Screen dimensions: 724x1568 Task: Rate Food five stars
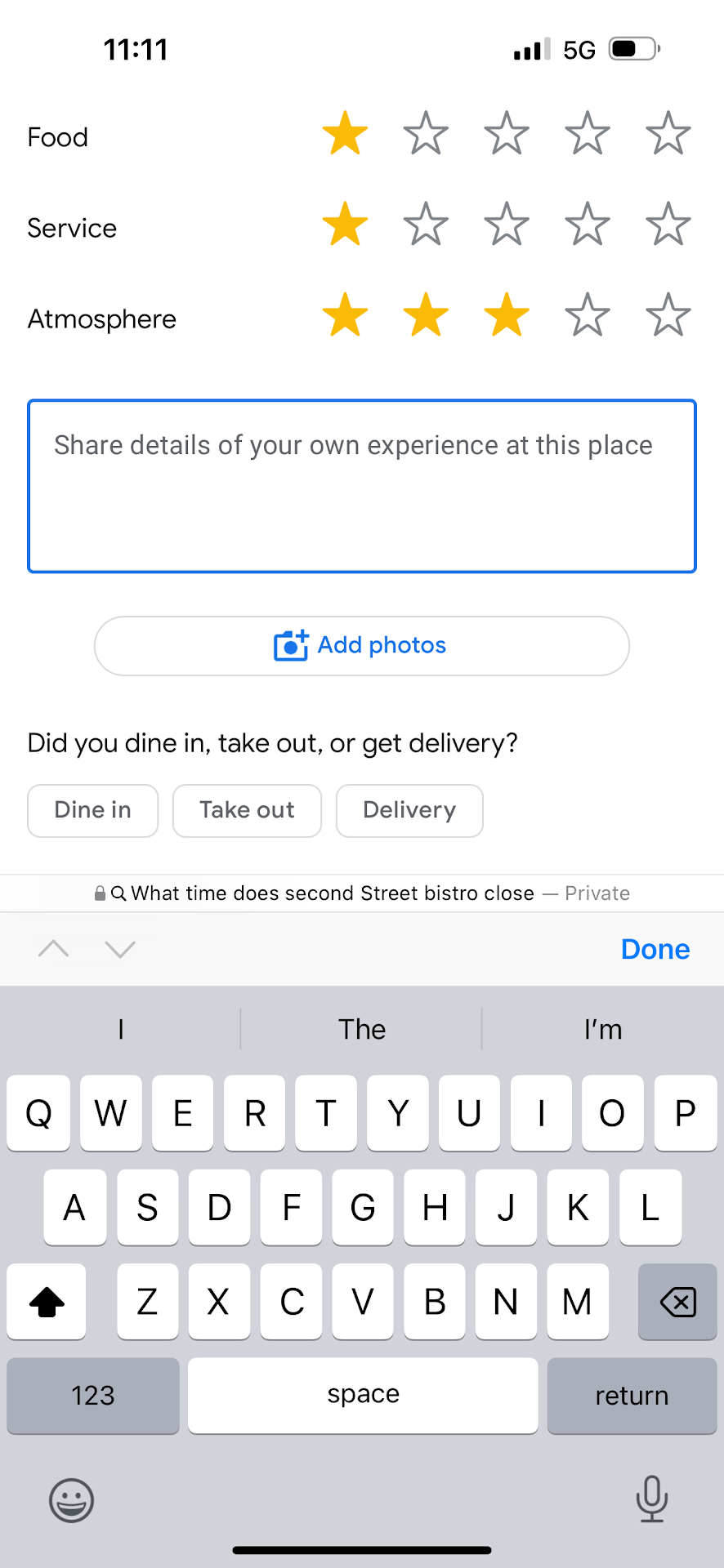point(668,134)
